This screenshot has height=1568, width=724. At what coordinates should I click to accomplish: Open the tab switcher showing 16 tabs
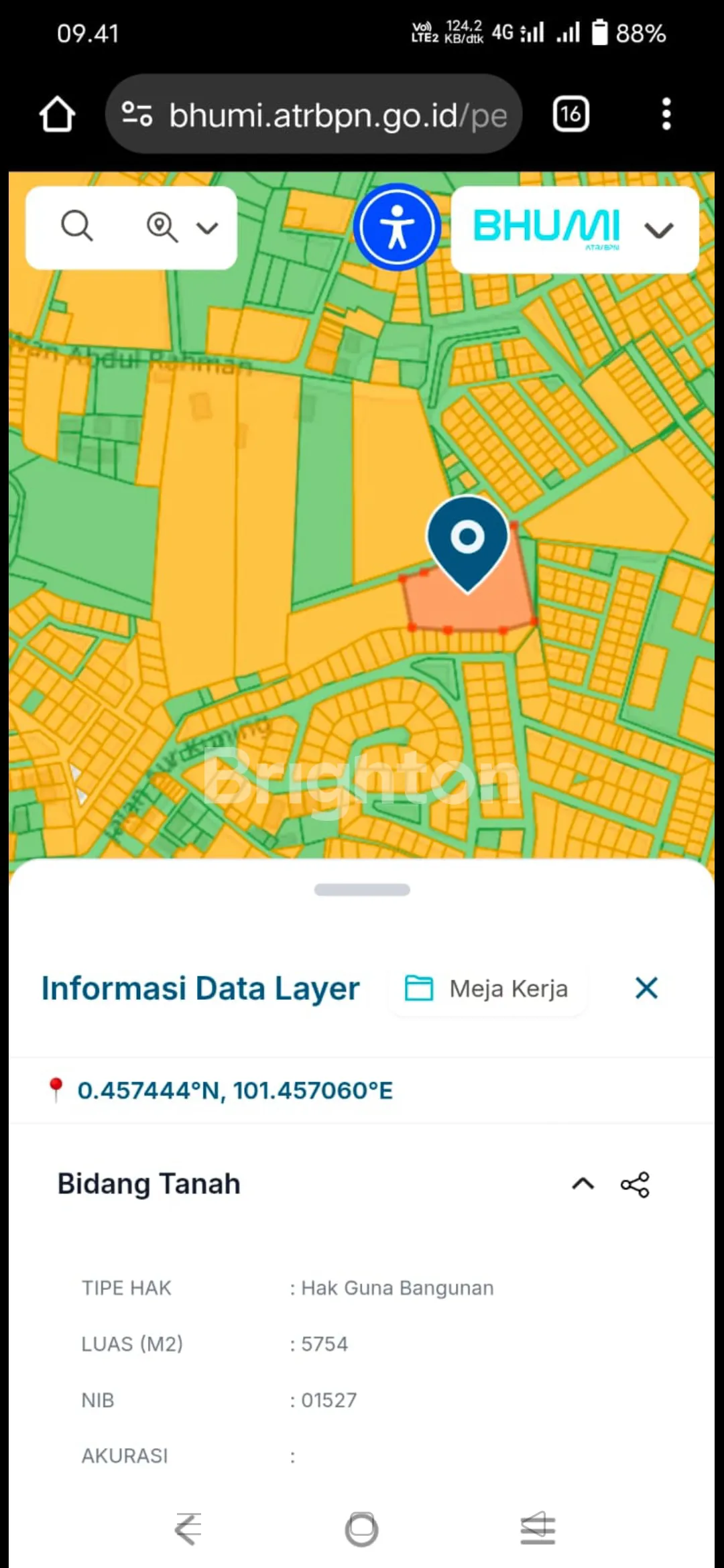[570, 115]
